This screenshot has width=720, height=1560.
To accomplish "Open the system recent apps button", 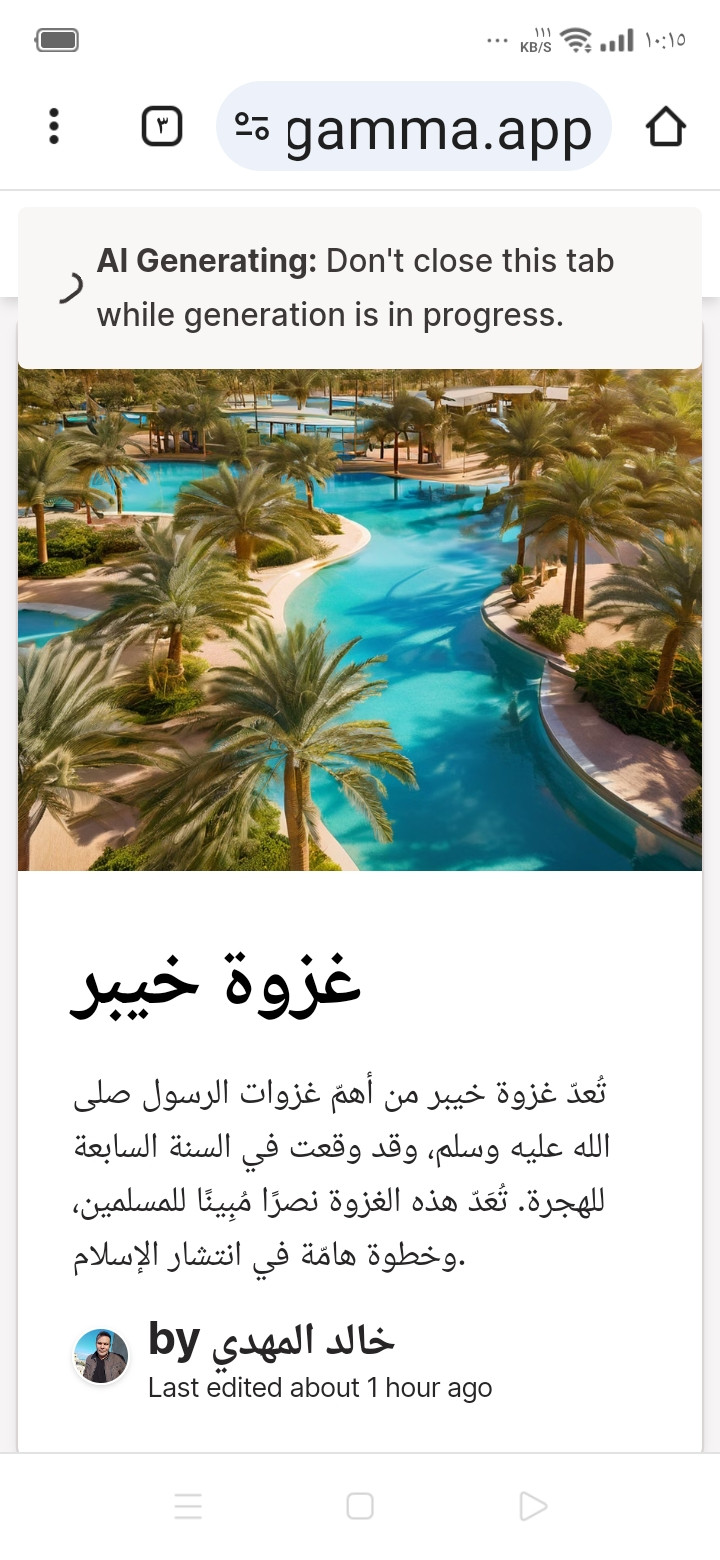I will [188, 1506].
